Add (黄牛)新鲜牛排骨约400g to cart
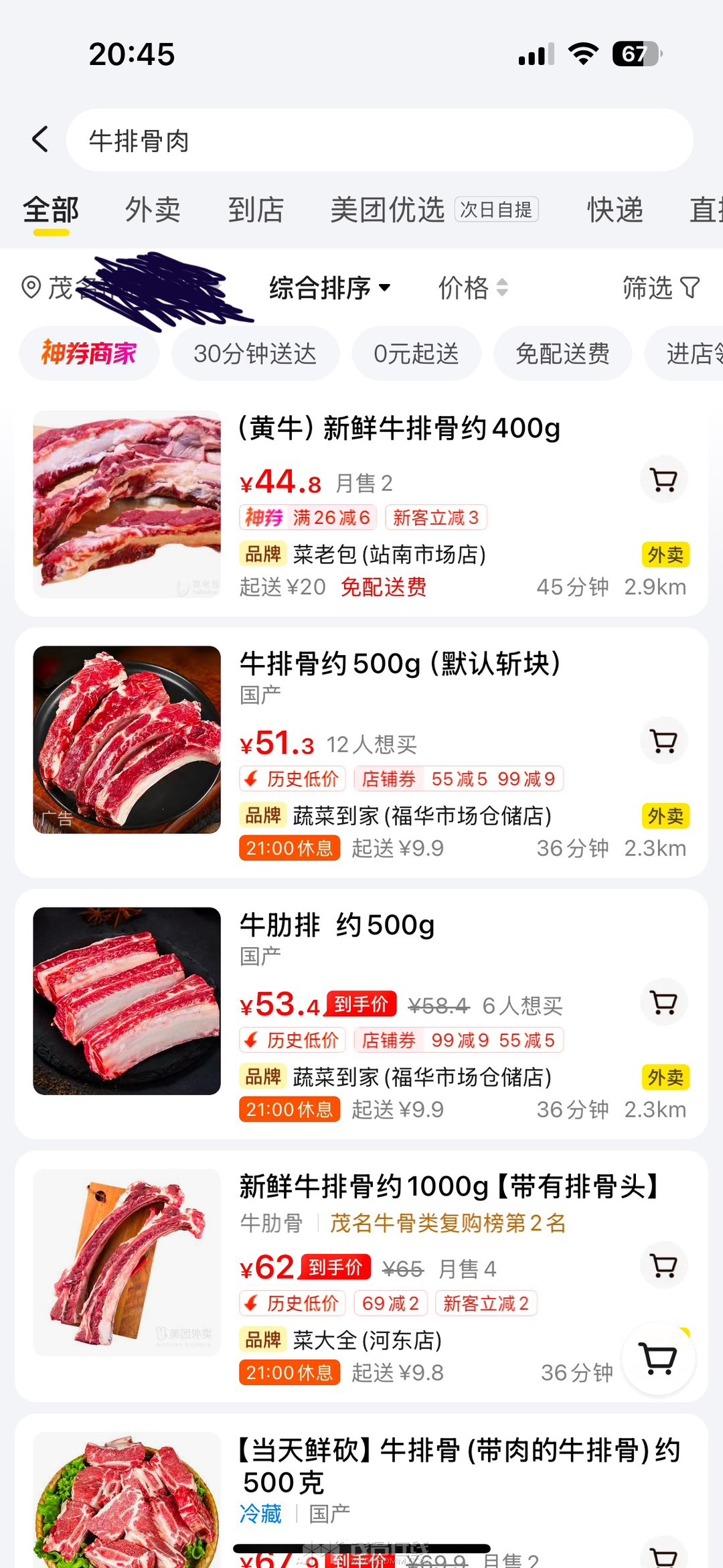 click(663, 480)
